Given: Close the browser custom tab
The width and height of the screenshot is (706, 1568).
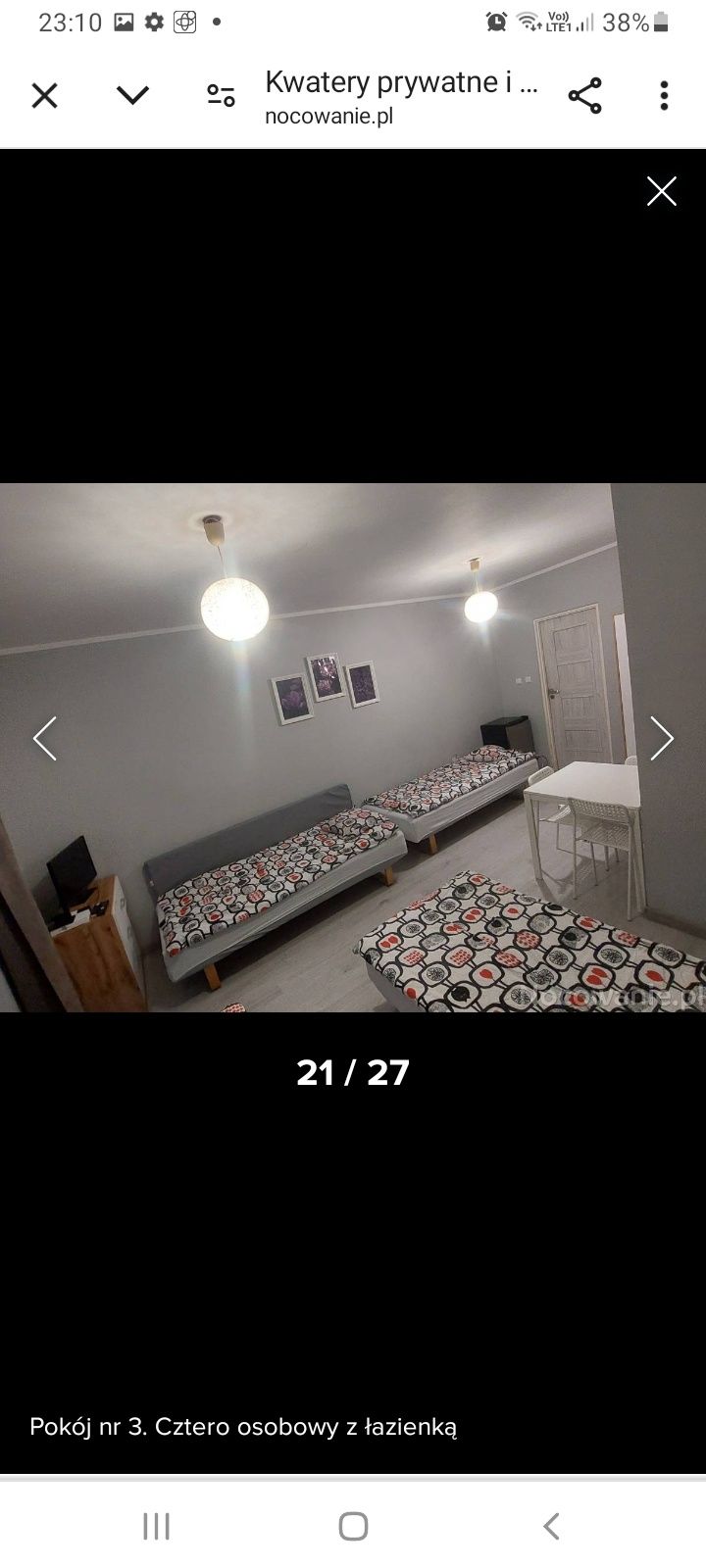Looking at the screenshot, I should coord(45,95).
